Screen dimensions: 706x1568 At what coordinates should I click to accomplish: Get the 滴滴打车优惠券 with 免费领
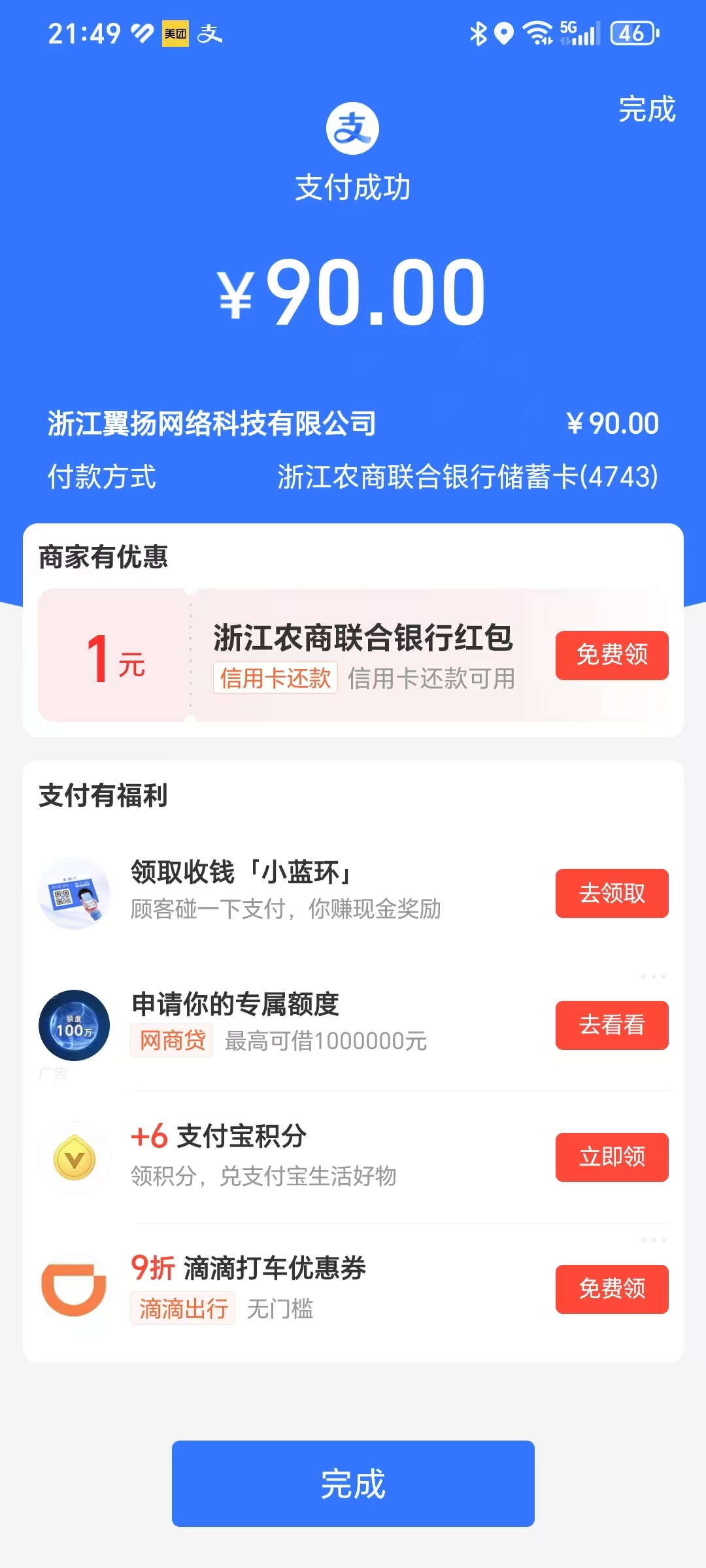(x=612, y=1289)
